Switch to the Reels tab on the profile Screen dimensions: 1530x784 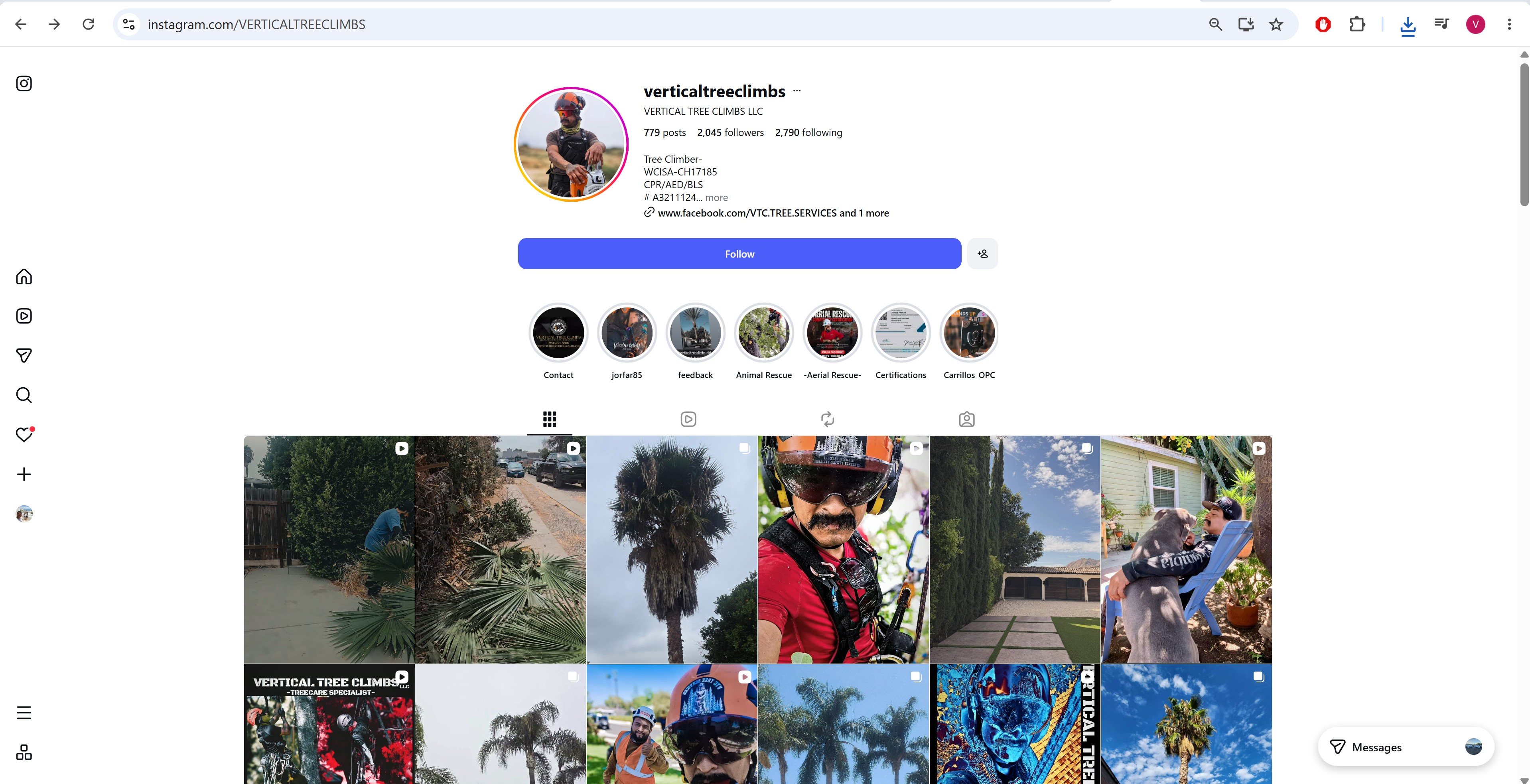(x=688, y=420)
